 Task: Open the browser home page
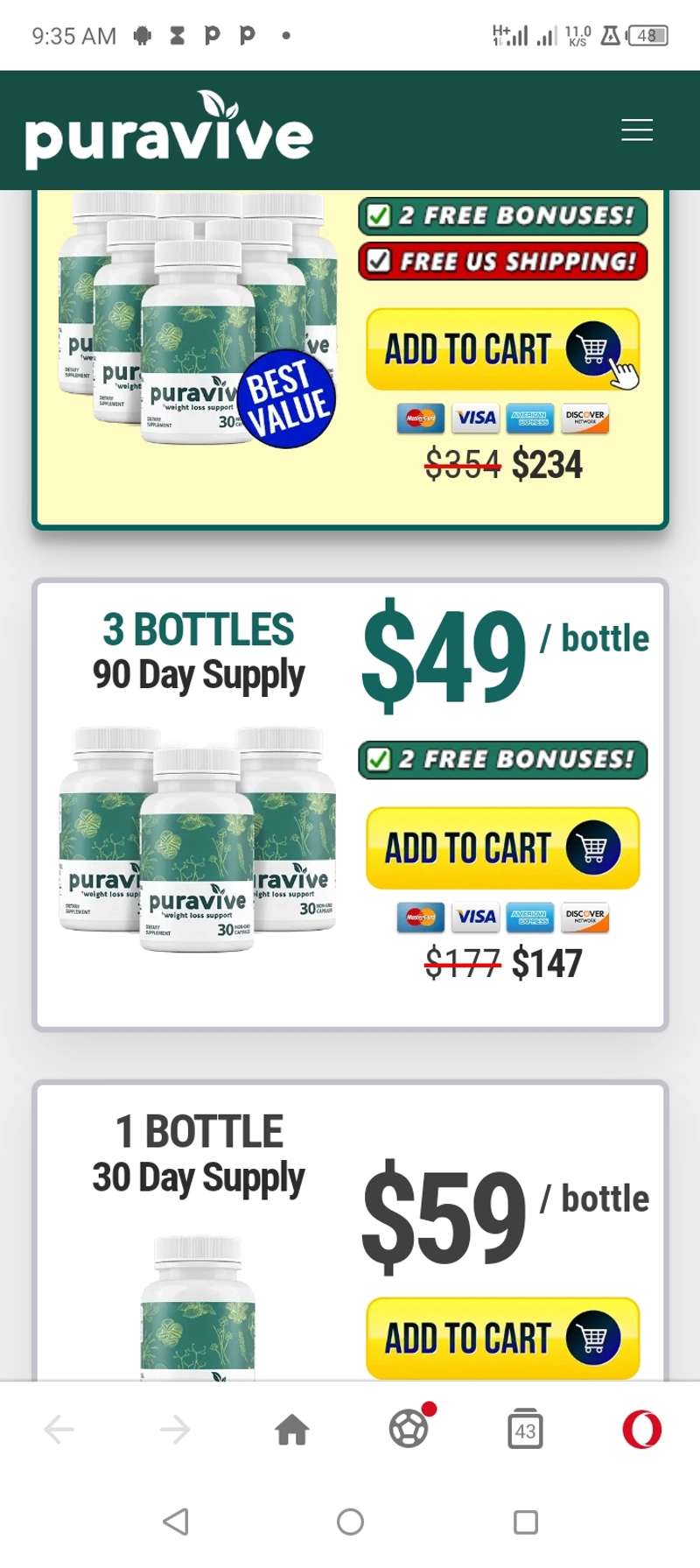click(292, 1430)
